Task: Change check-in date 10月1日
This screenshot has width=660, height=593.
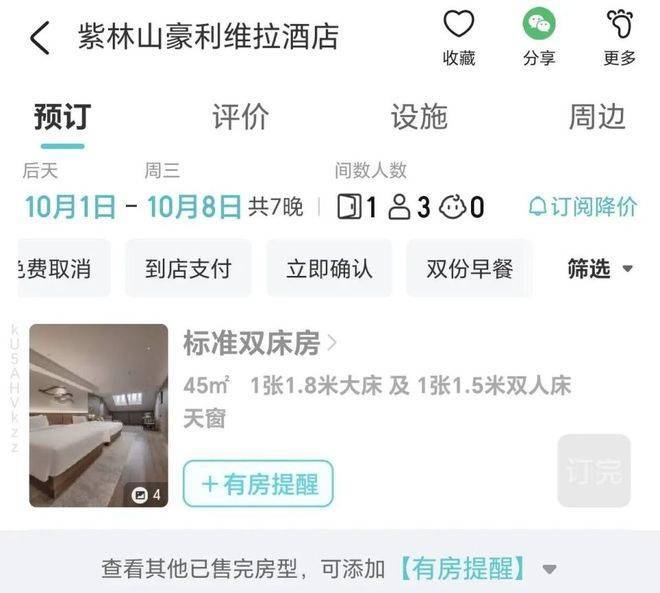Action: tap(70, 207)
